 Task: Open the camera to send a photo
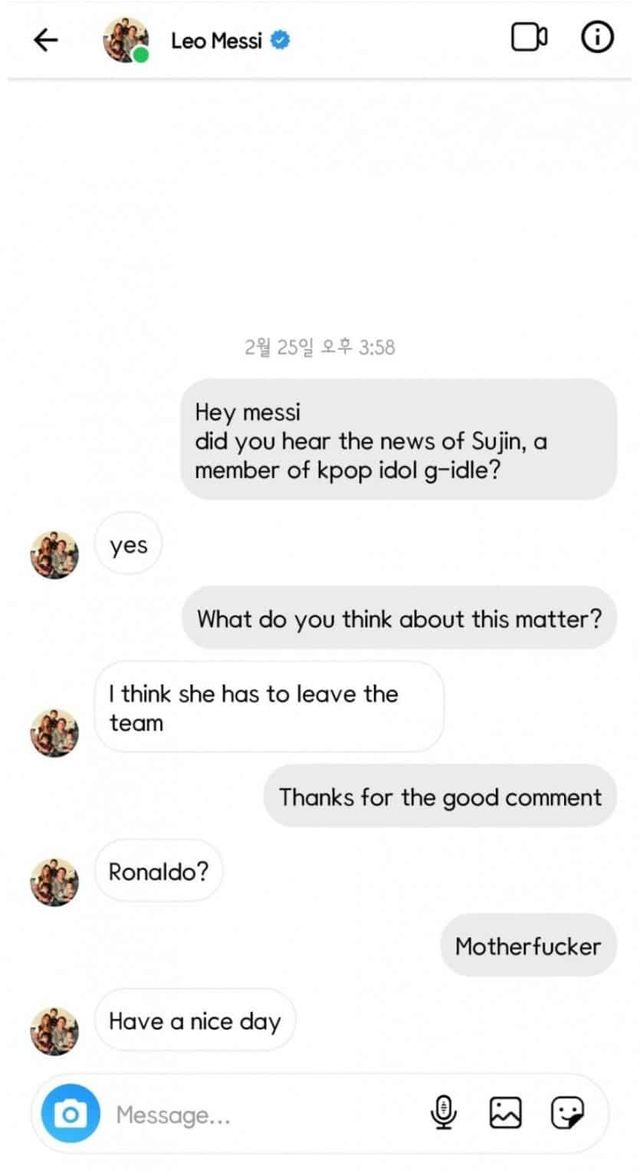70,1113
